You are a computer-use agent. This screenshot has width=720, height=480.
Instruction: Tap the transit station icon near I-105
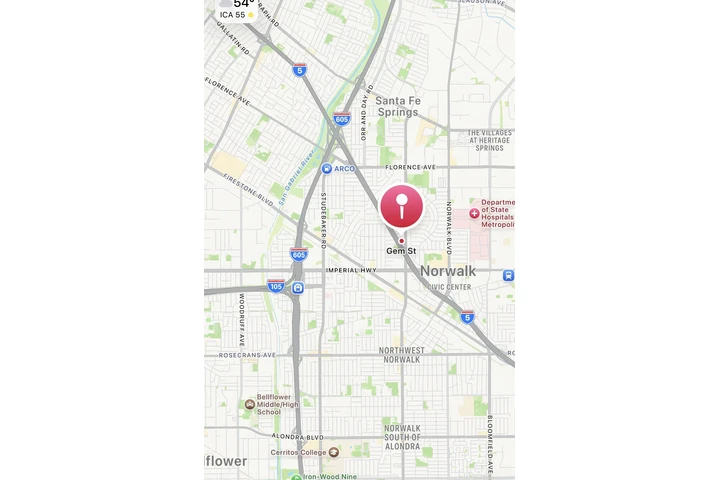298,288
